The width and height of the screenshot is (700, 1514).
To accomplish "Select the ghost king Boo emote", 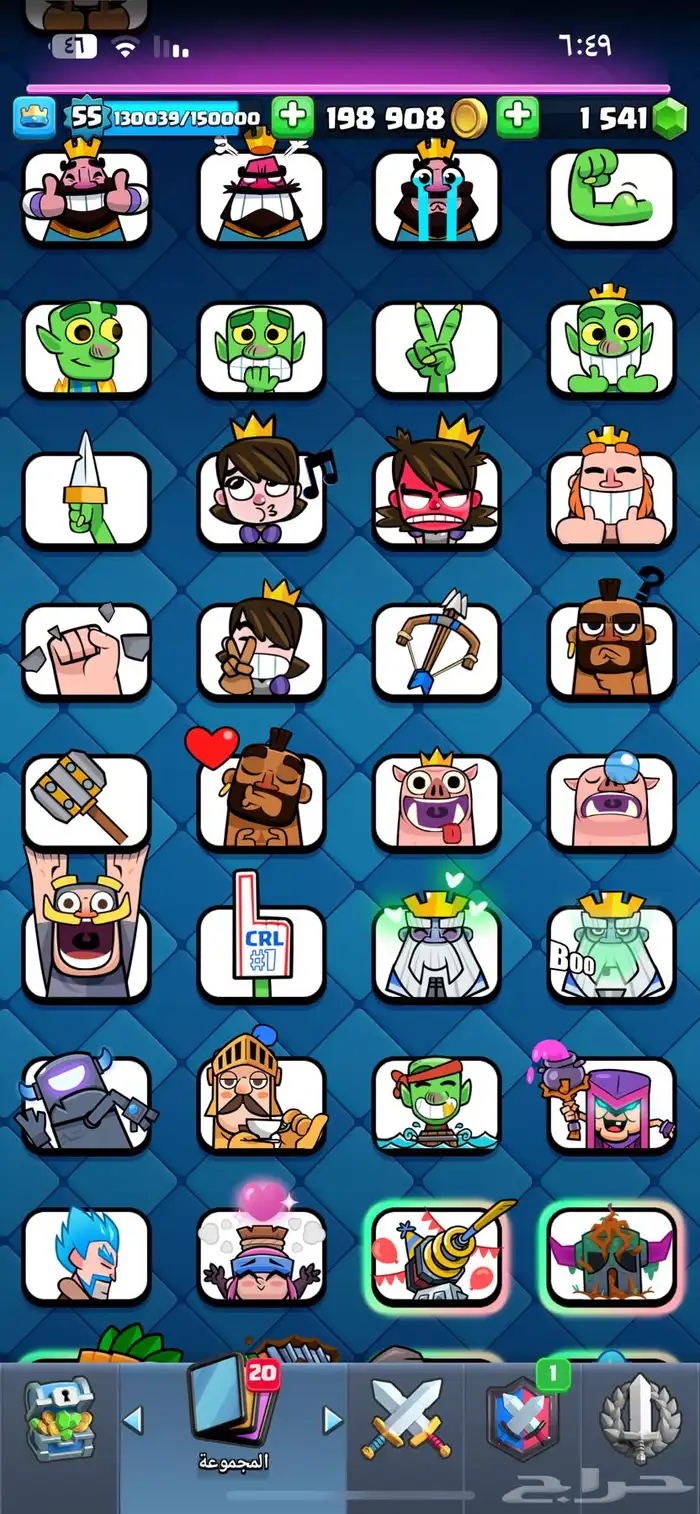I will point(611,950).
